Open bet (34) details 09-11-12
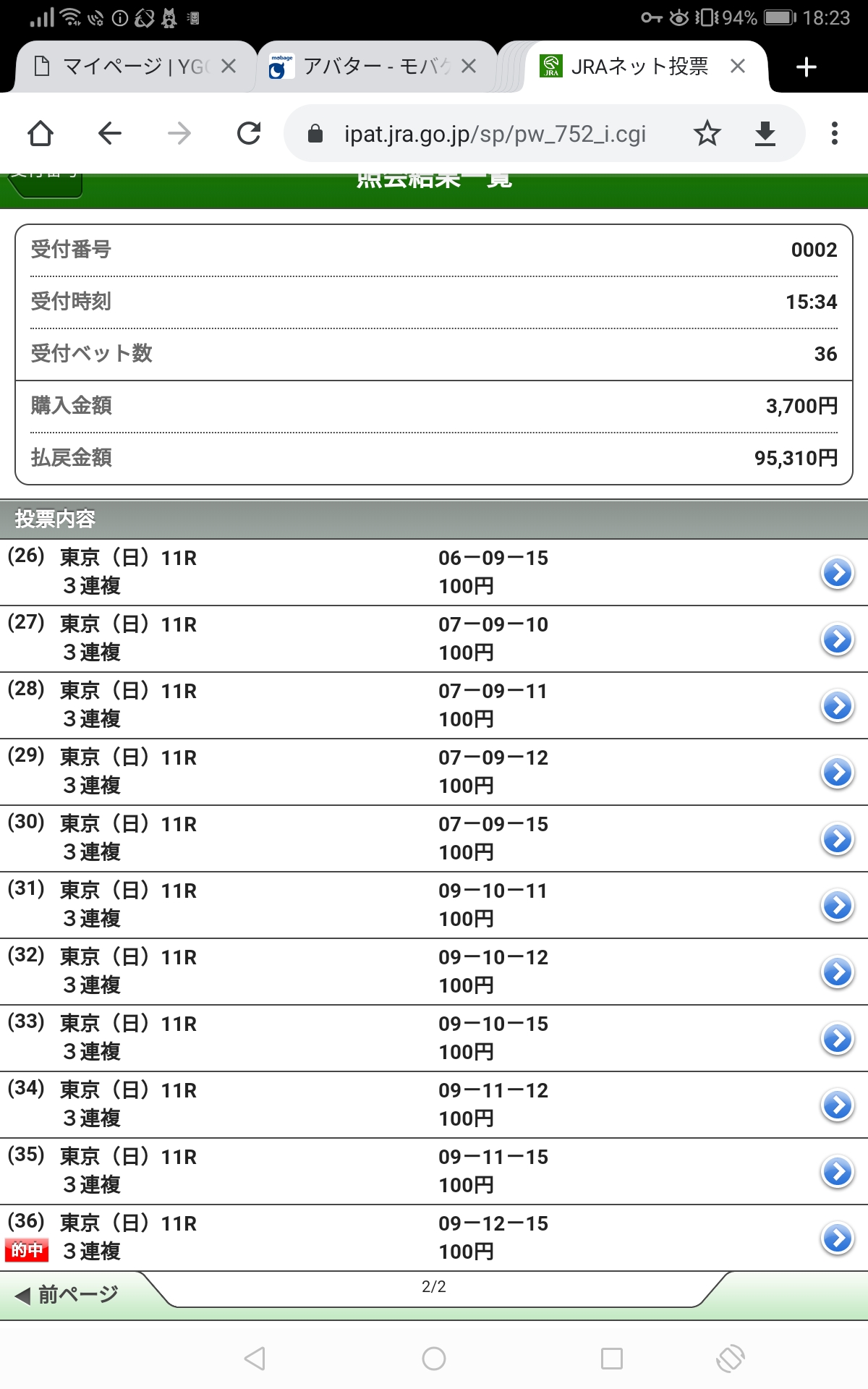868x1389 pixels. point(837,1105)
